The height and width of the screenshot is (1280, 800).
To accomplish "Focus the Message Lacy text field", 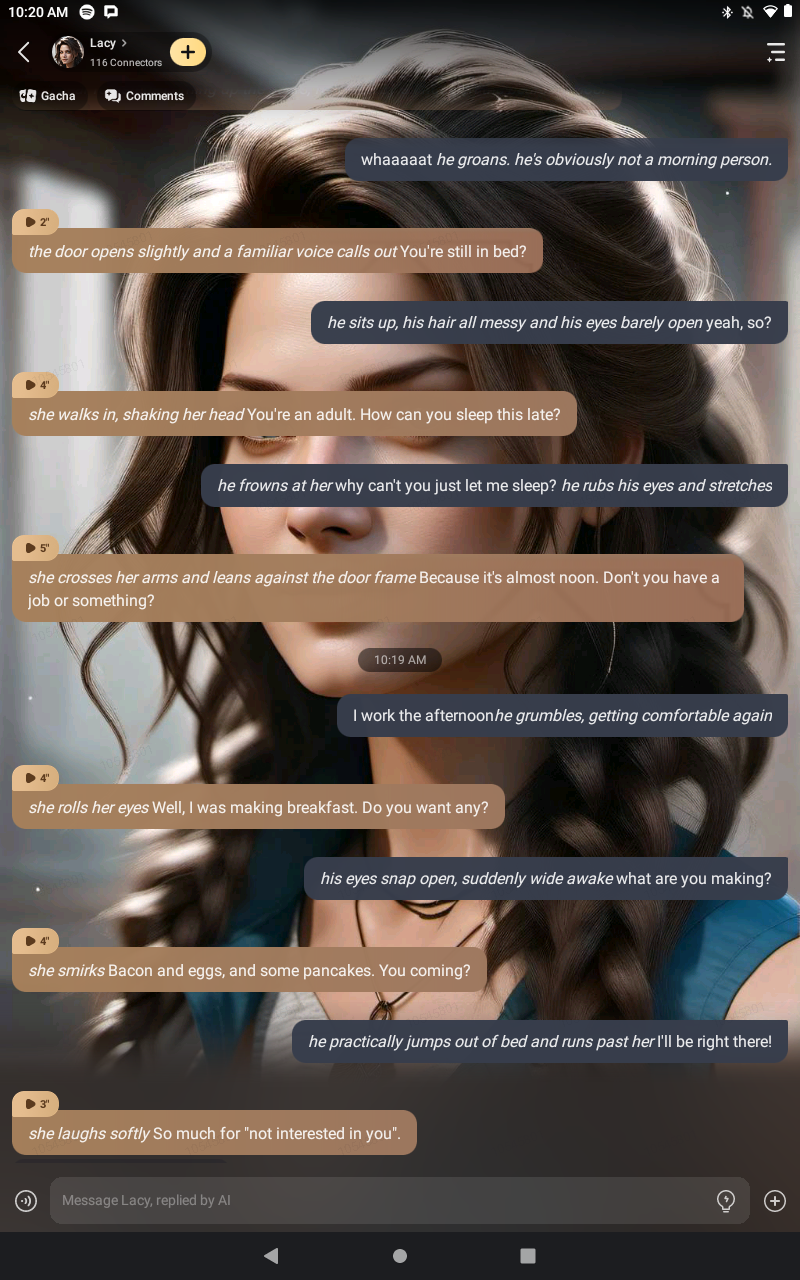I will [380, 1200].
